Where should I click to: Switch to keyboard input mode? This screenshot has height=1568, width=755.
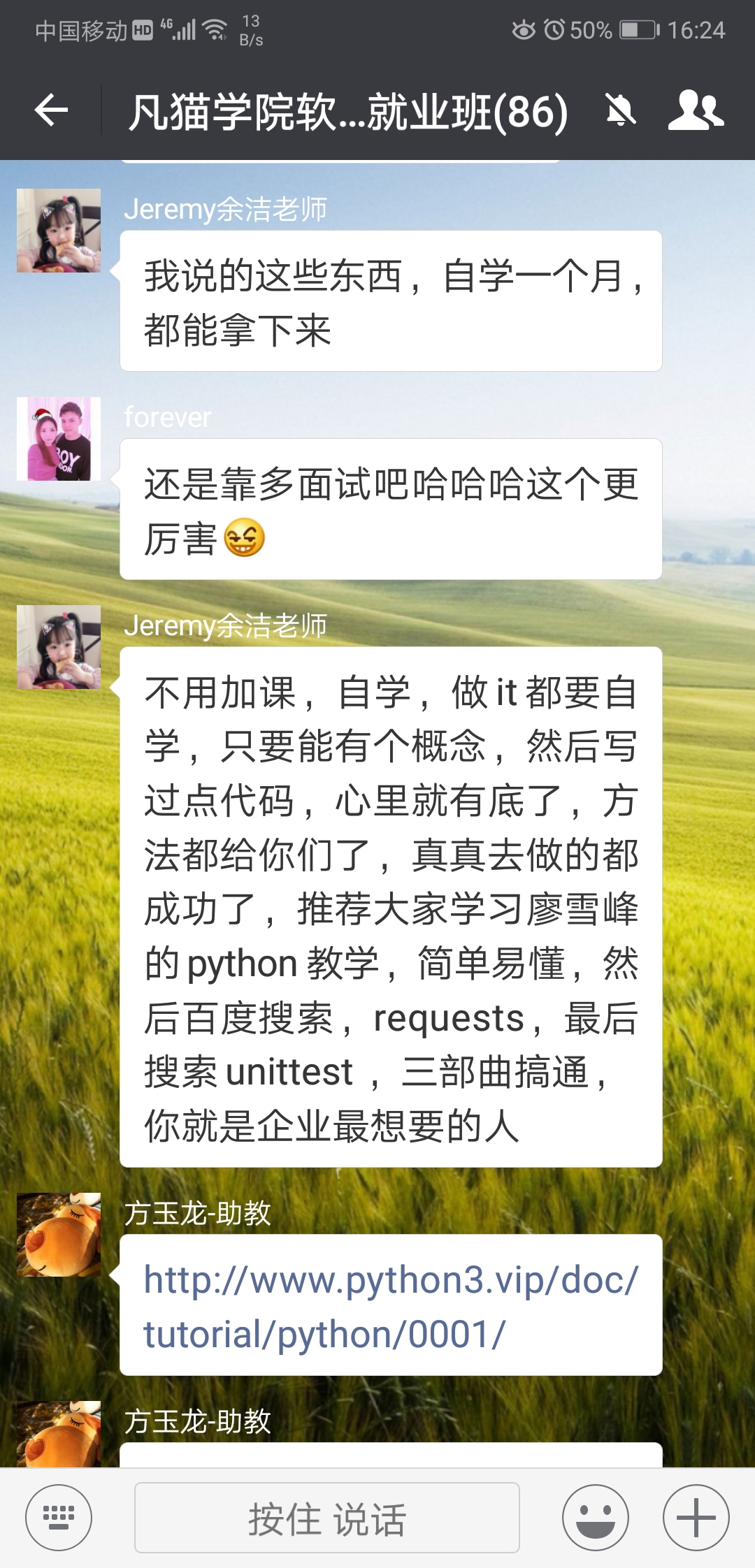[59, 1518]
